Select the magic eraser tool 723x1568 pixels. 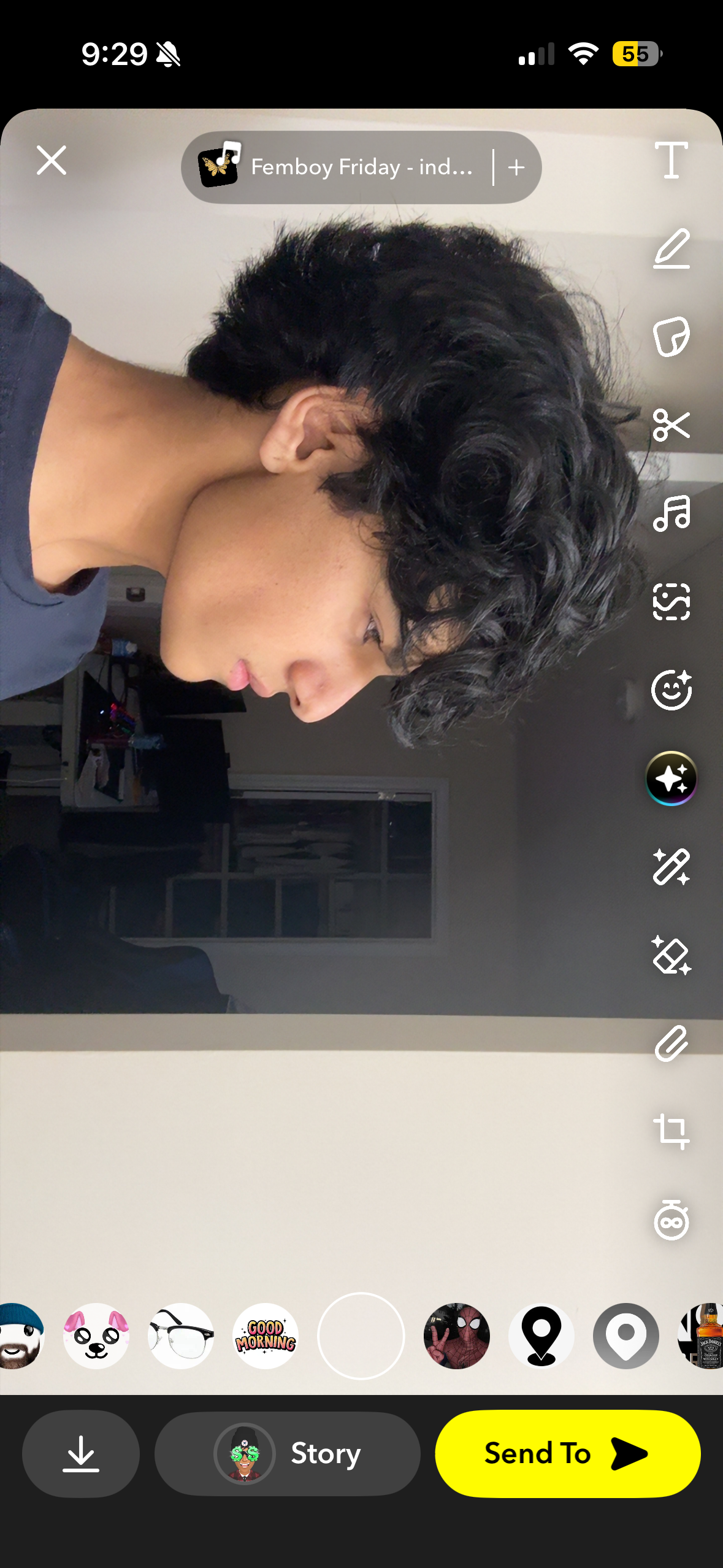point(671,955)
